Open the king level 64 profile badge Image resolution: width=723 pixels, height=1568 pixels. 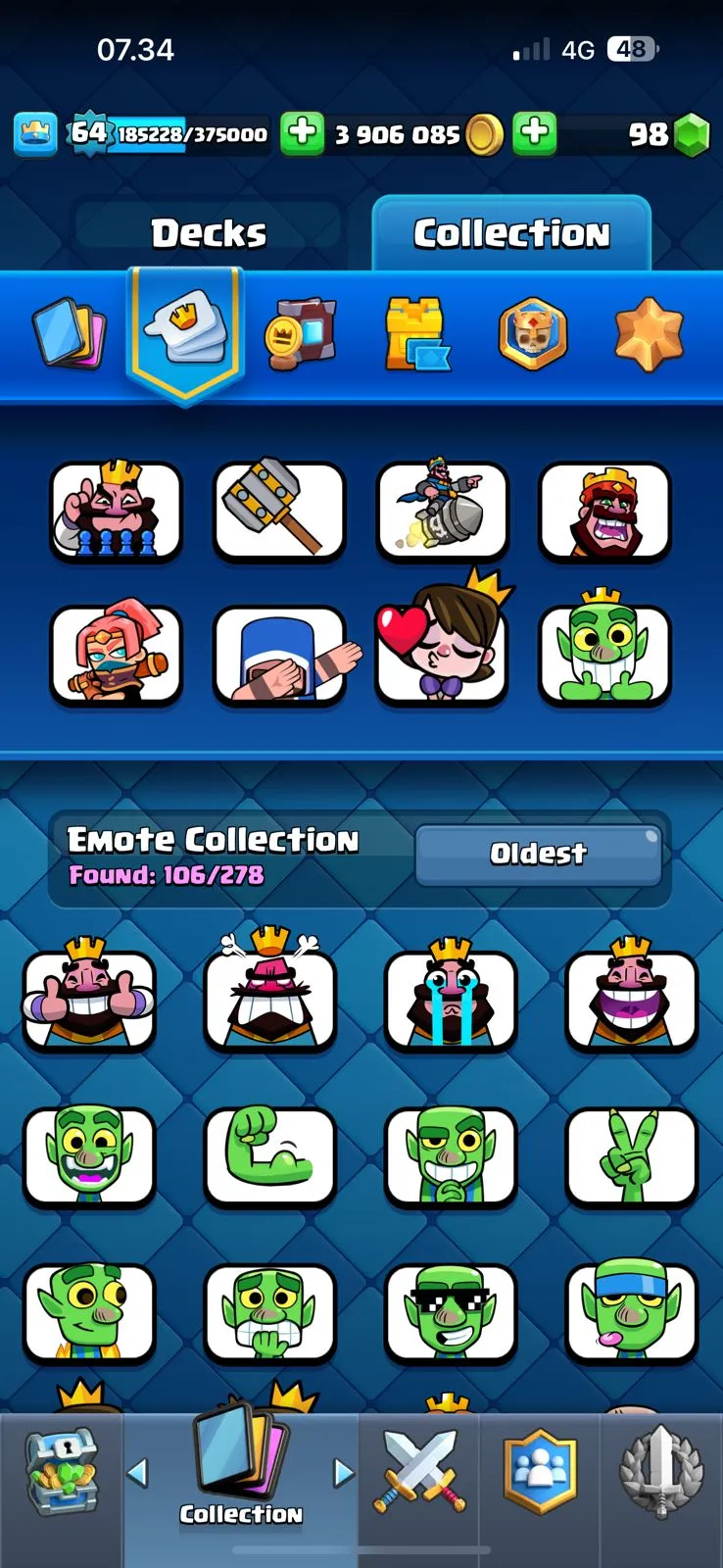point(88,133)
